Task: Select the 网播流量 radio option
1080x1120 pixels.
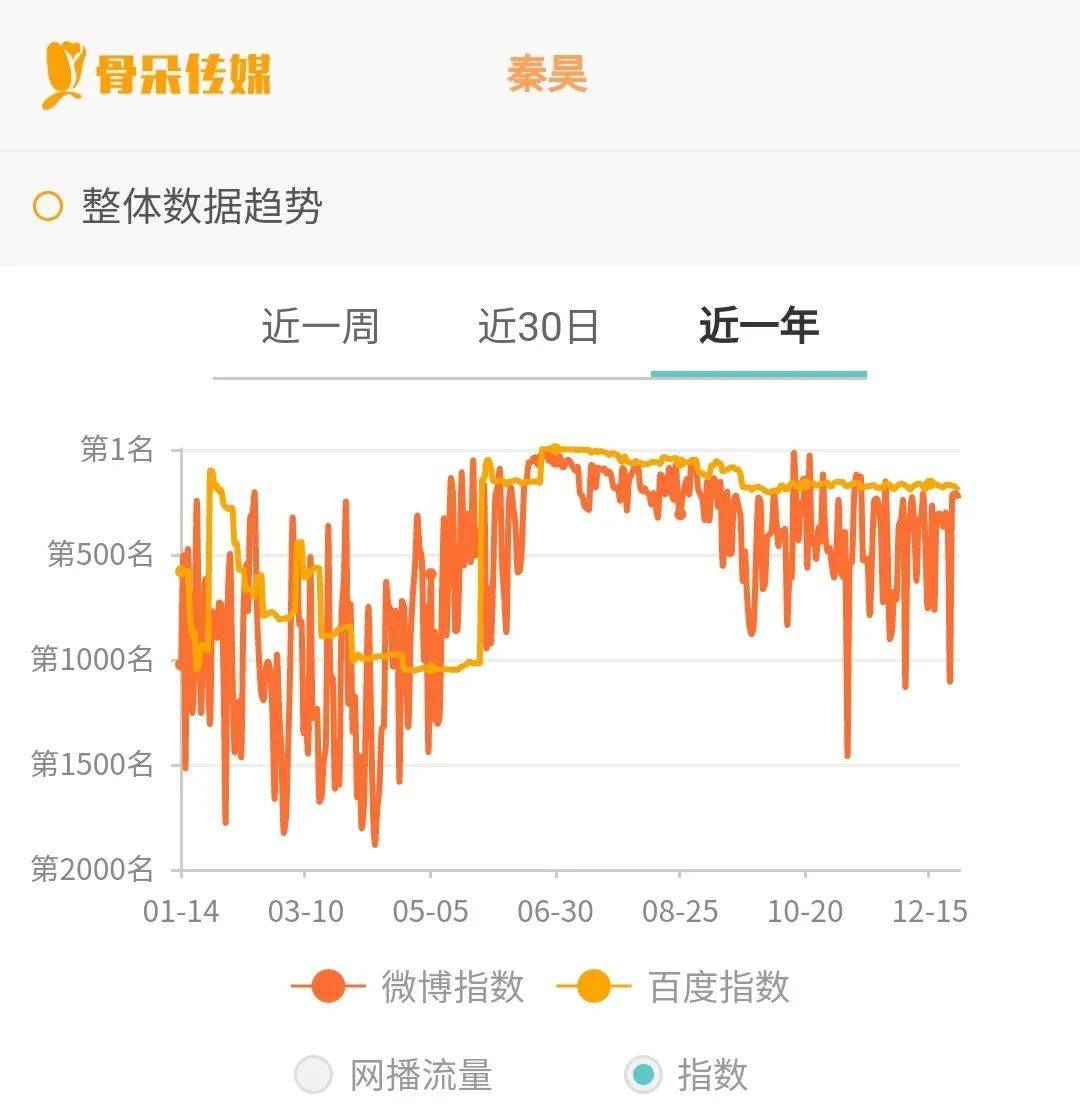Action: pos(394,1074)
